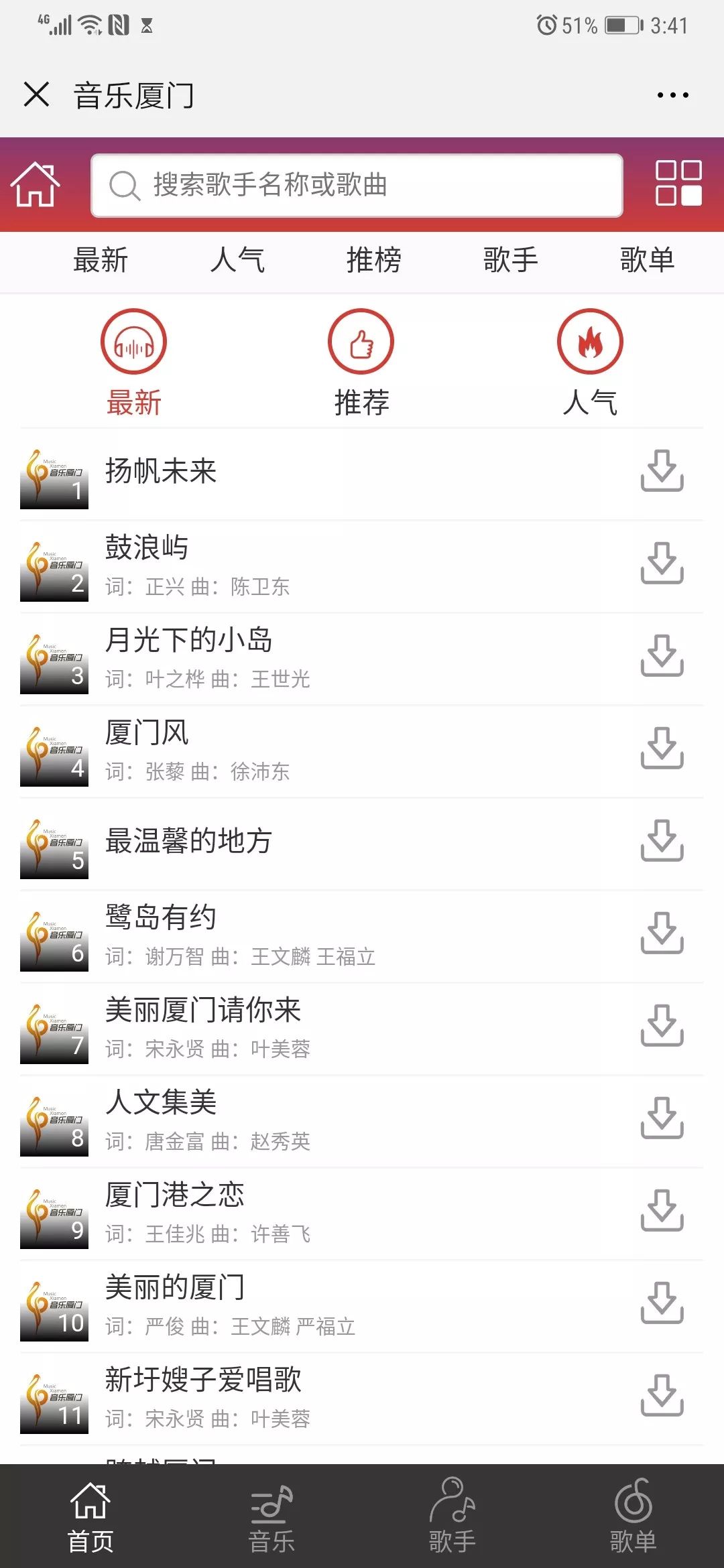Download the song 鼓浪屿
Image resolution: width=724 pixels, height=1568 pixels.
(662, 564)
